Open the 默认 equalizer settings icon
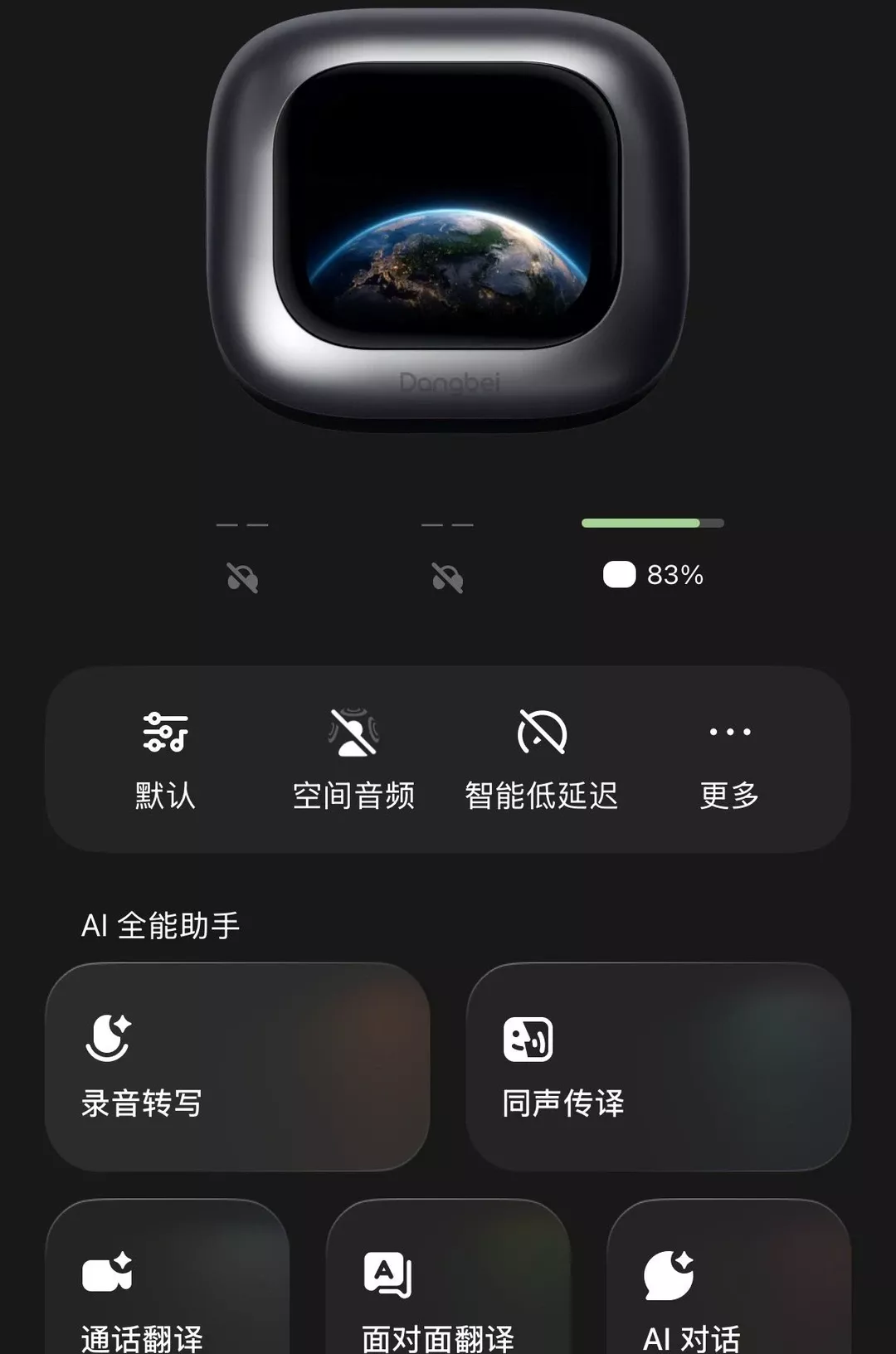This screenshot has width=896, height=1354. [x=164, y=733]
